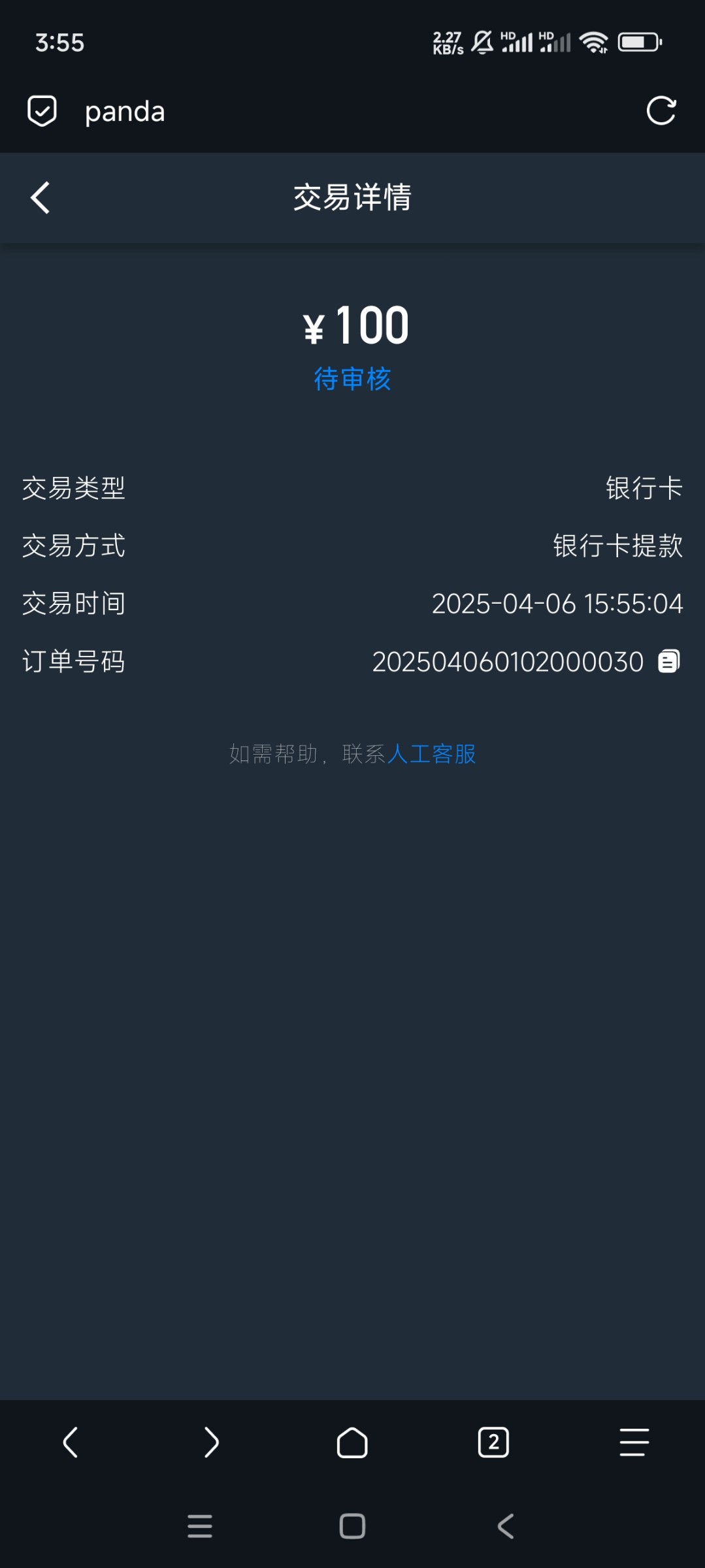Image resolution: width=705 pixels, height=1568 pixels.
Task: Copy the order number 2025040601020000030
Action: (669, 661)
